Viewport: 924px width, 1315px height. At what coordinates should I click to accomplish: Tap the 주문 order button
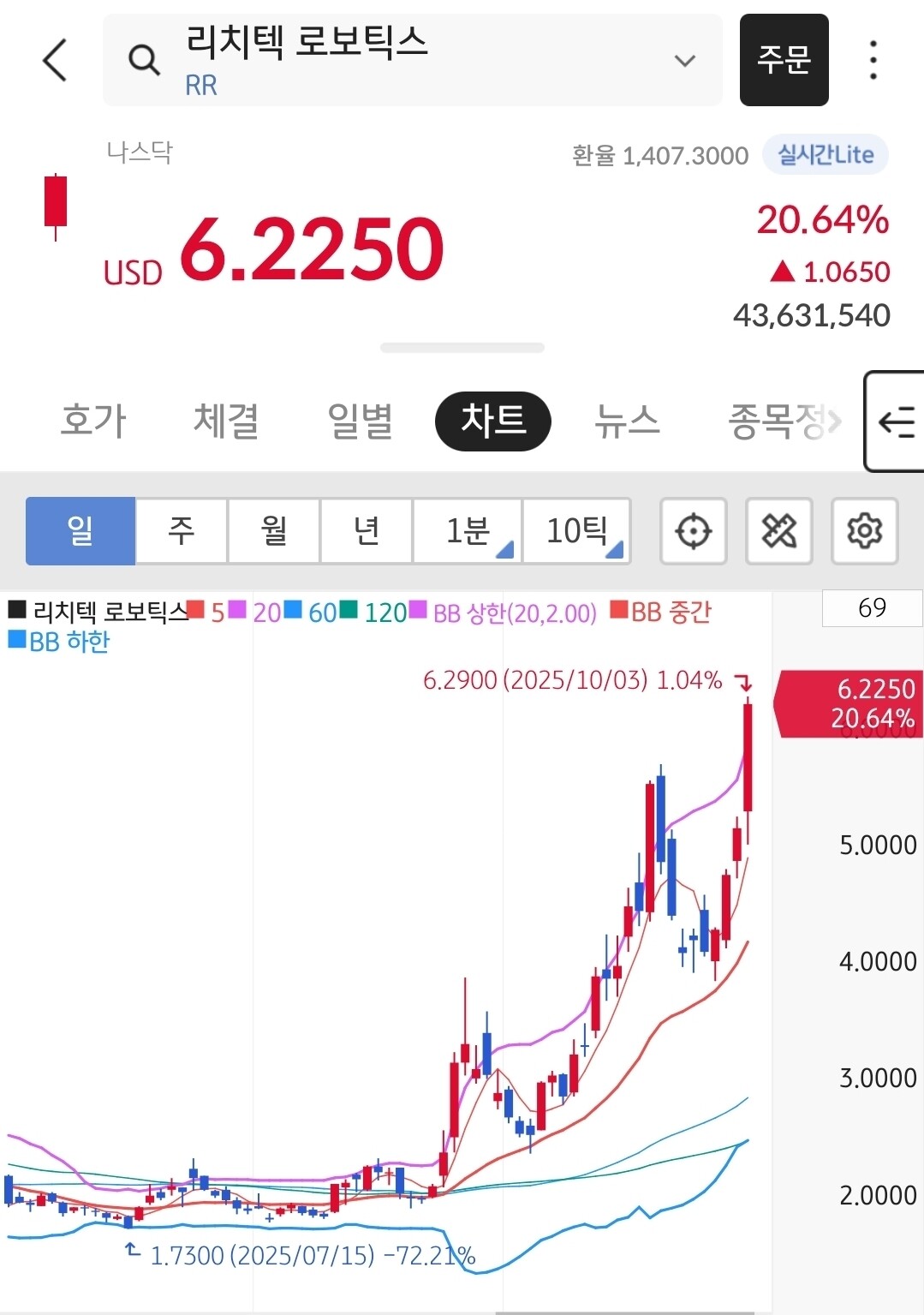(x=784, y=60)
